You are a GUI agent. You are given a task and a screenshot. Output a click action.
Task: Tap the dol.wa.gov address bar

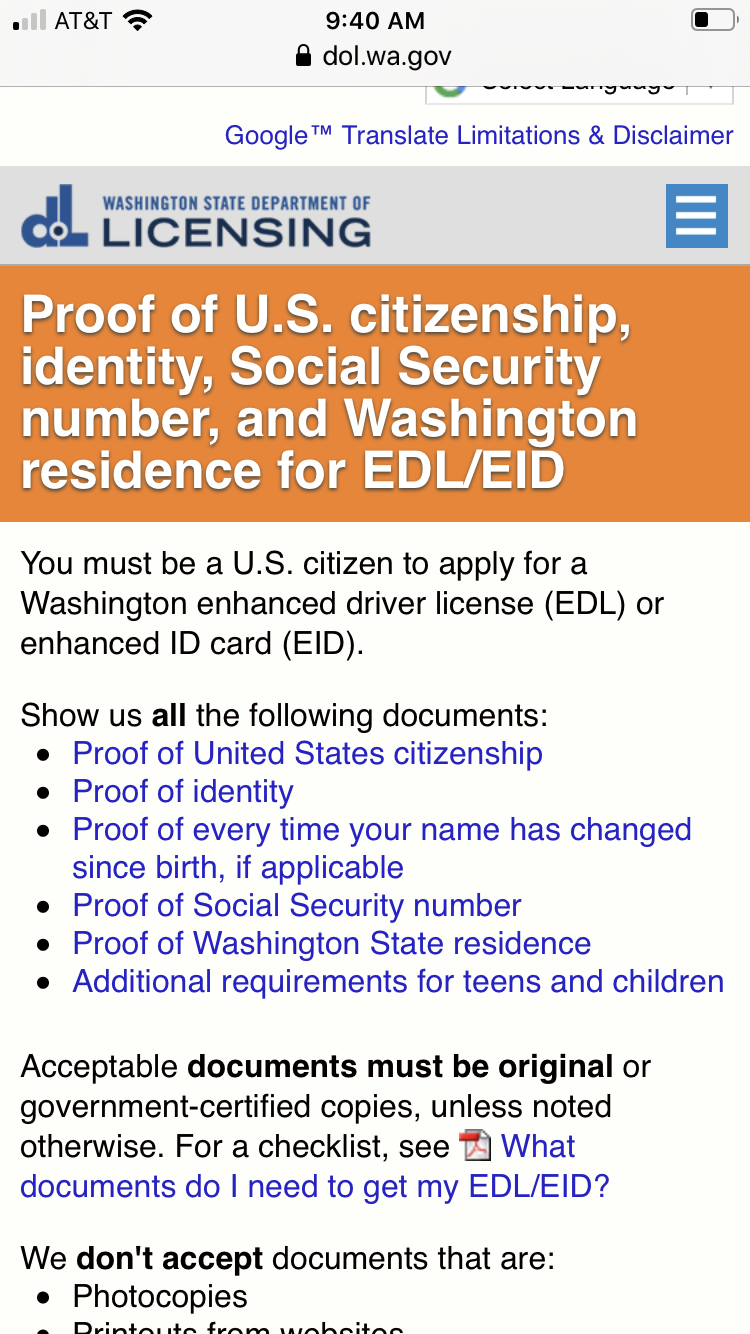(x=375, y=55)
